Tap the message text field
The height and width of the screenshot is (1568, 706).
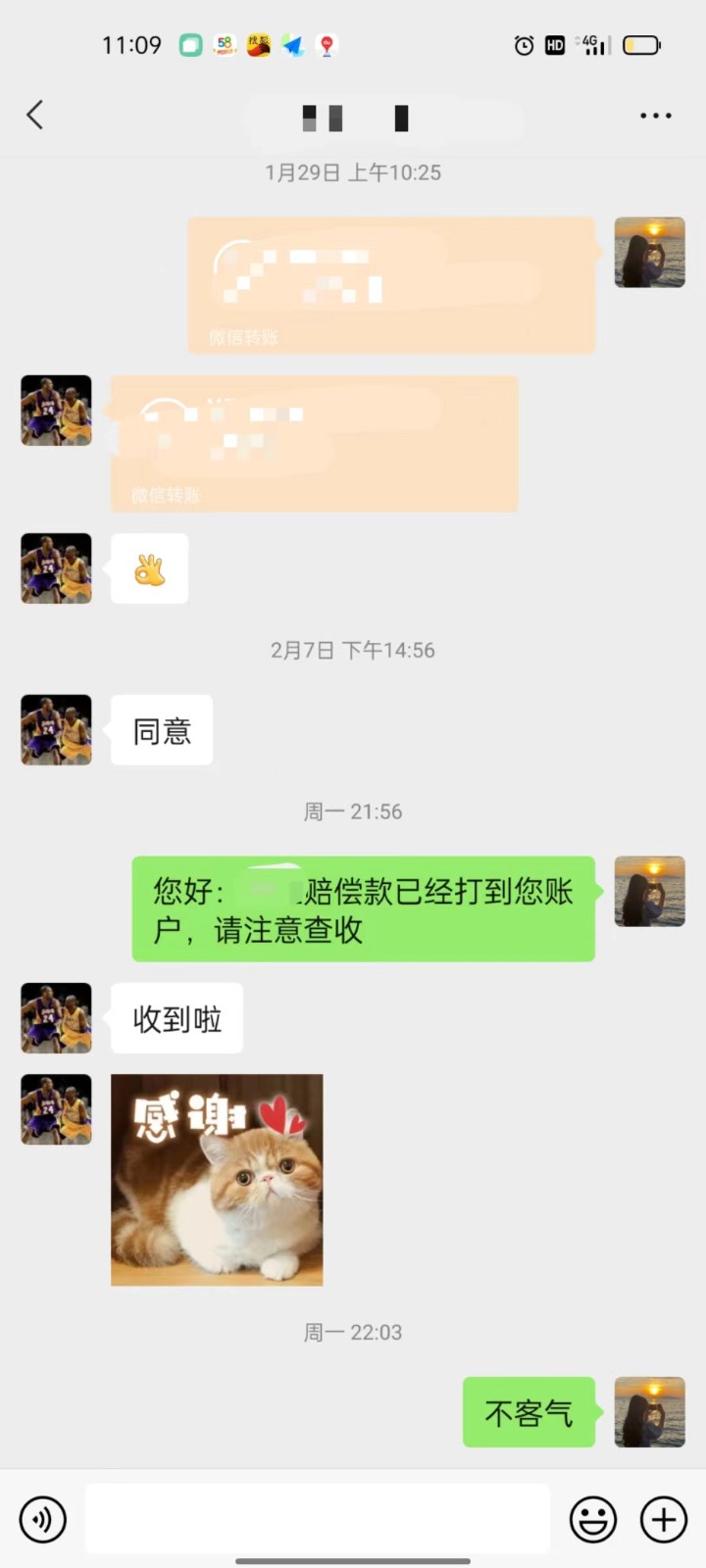point(317,1518)
